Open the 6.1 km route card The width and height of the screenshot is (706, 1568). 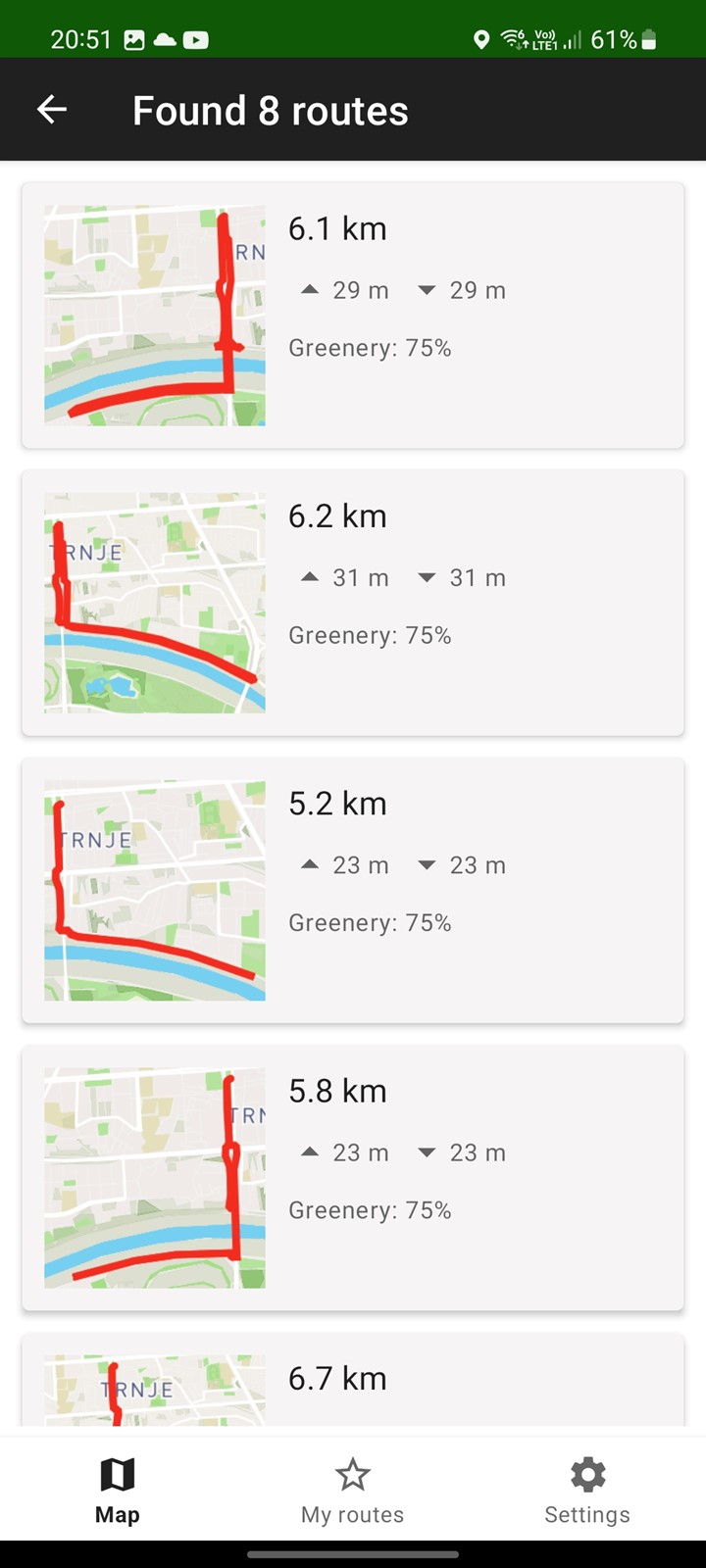[x=353, y=316]
